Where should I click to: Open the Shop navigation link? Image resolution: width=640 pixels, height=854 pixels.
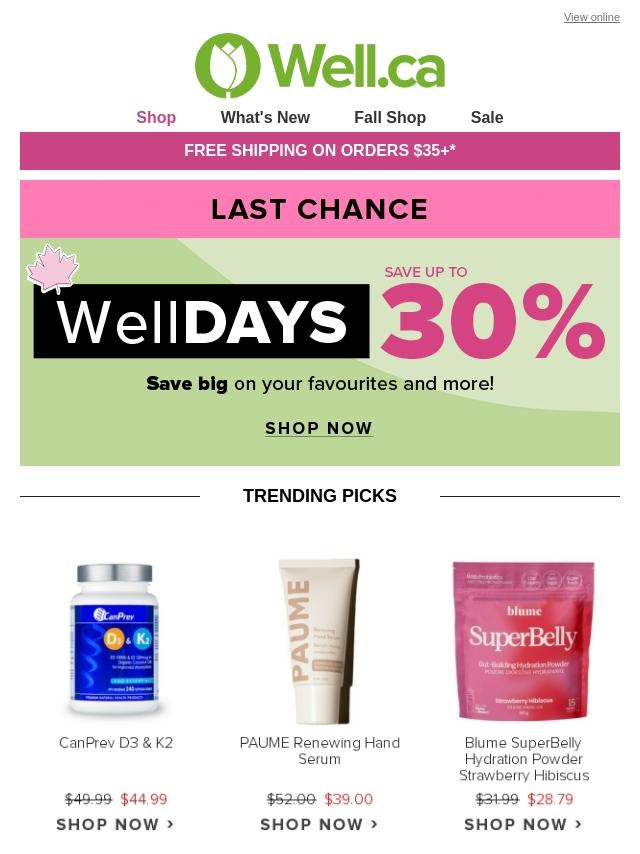click(x=156, y=117)
